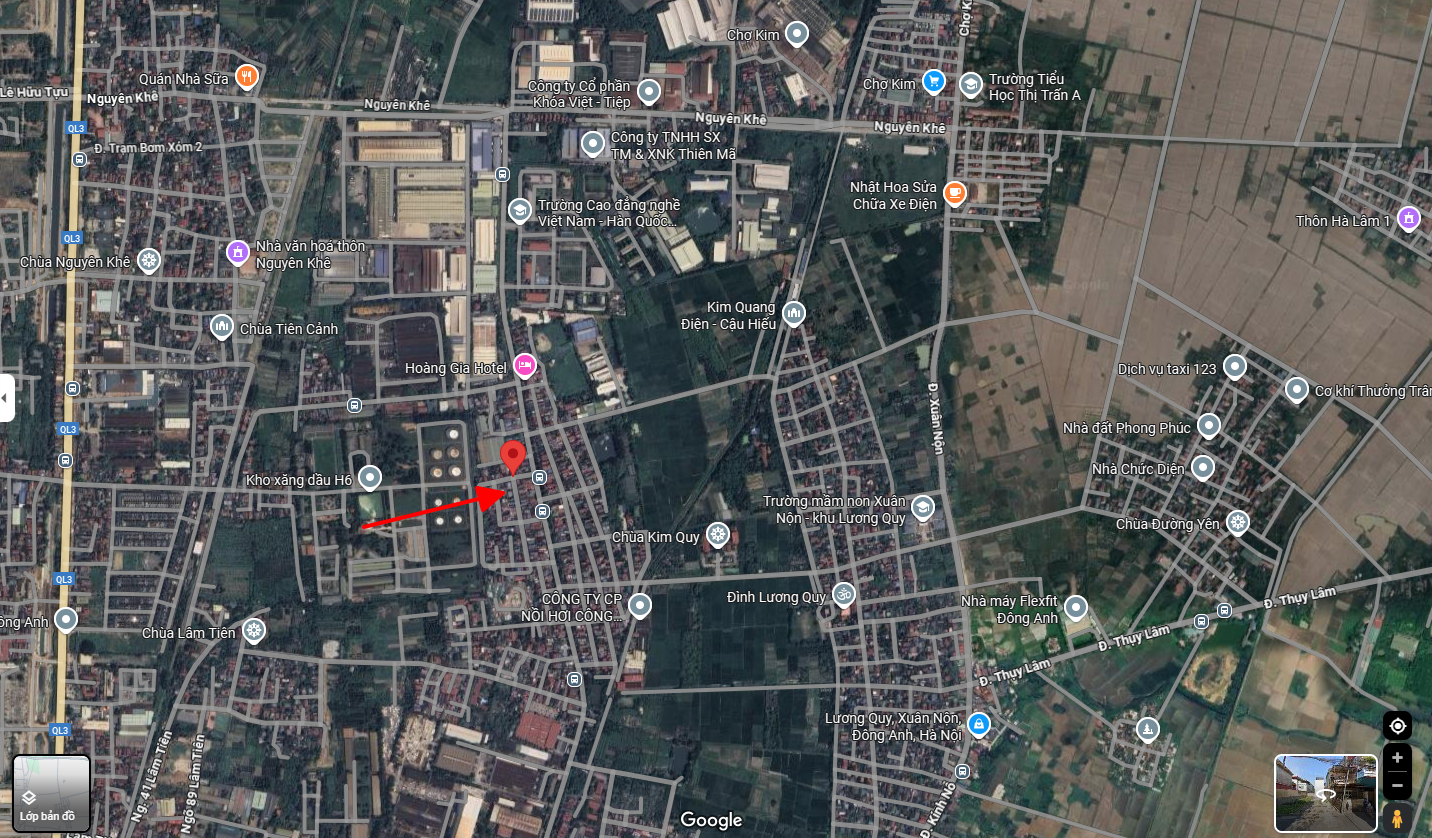Select Kim Quang Điện - Cậu Hiếu marker
This screenshot has width=1432, height=838.
pyautogui.click(x=794, y=313)
